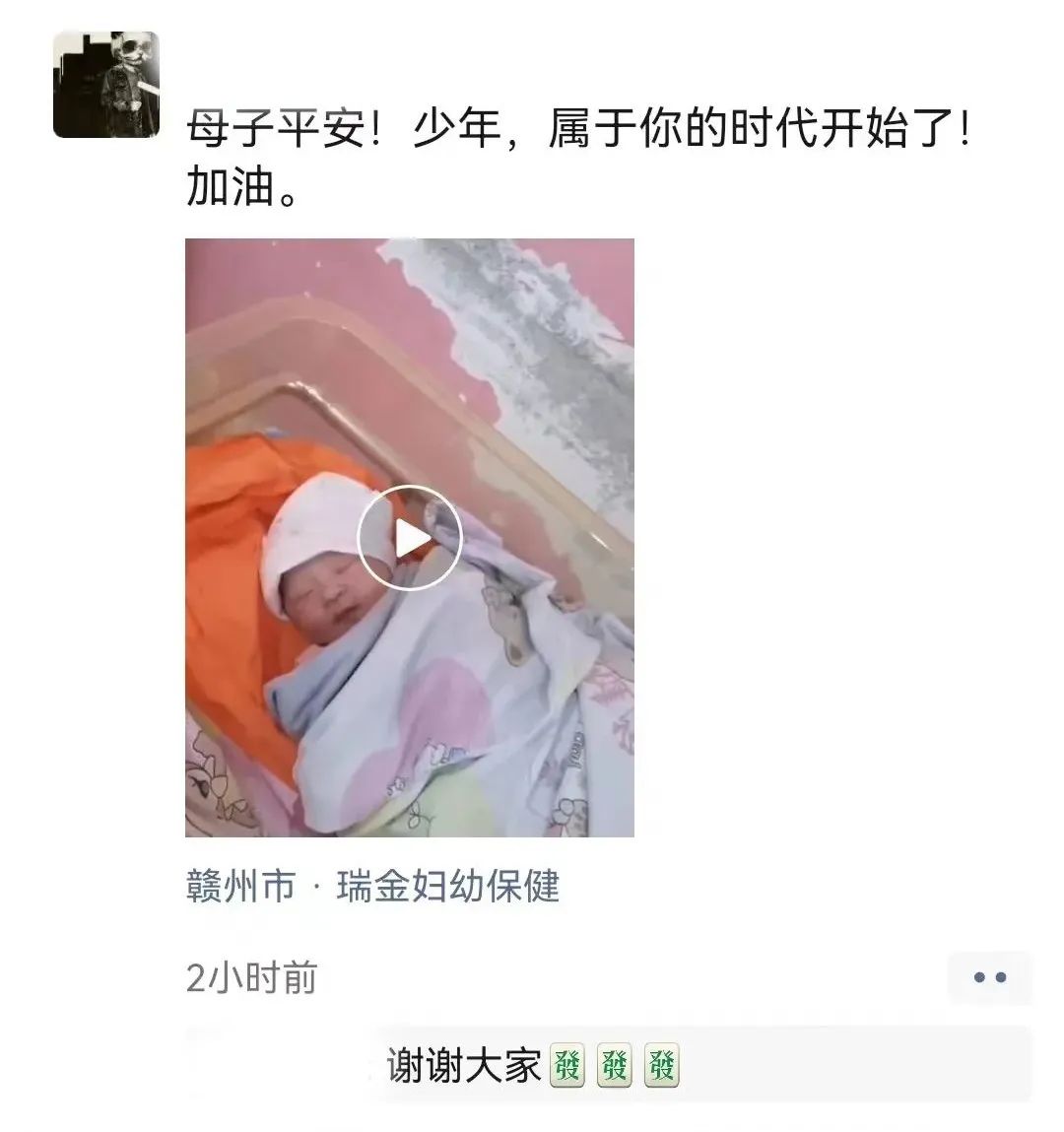Reply to the 谢谢大家 comment

point(532,1066)
